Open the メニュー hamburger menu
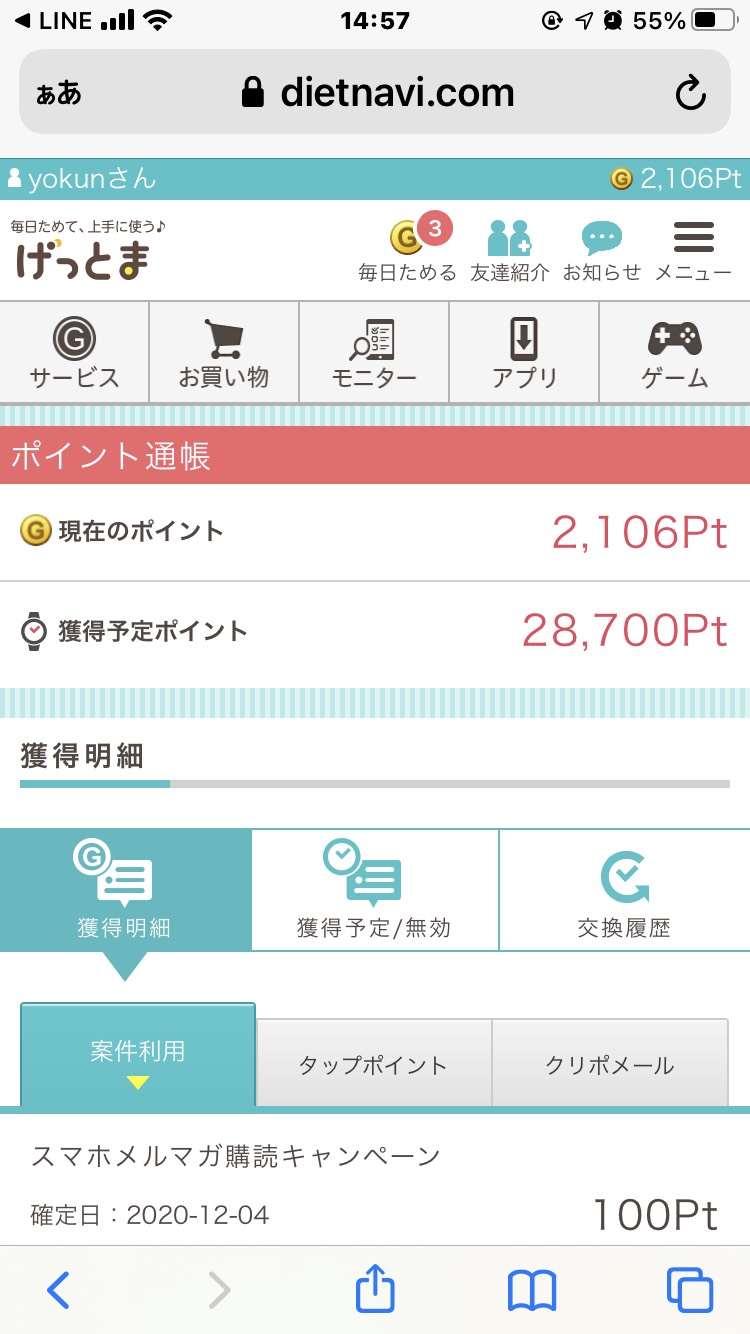750x1334 pixels. [x=693, y=250]
